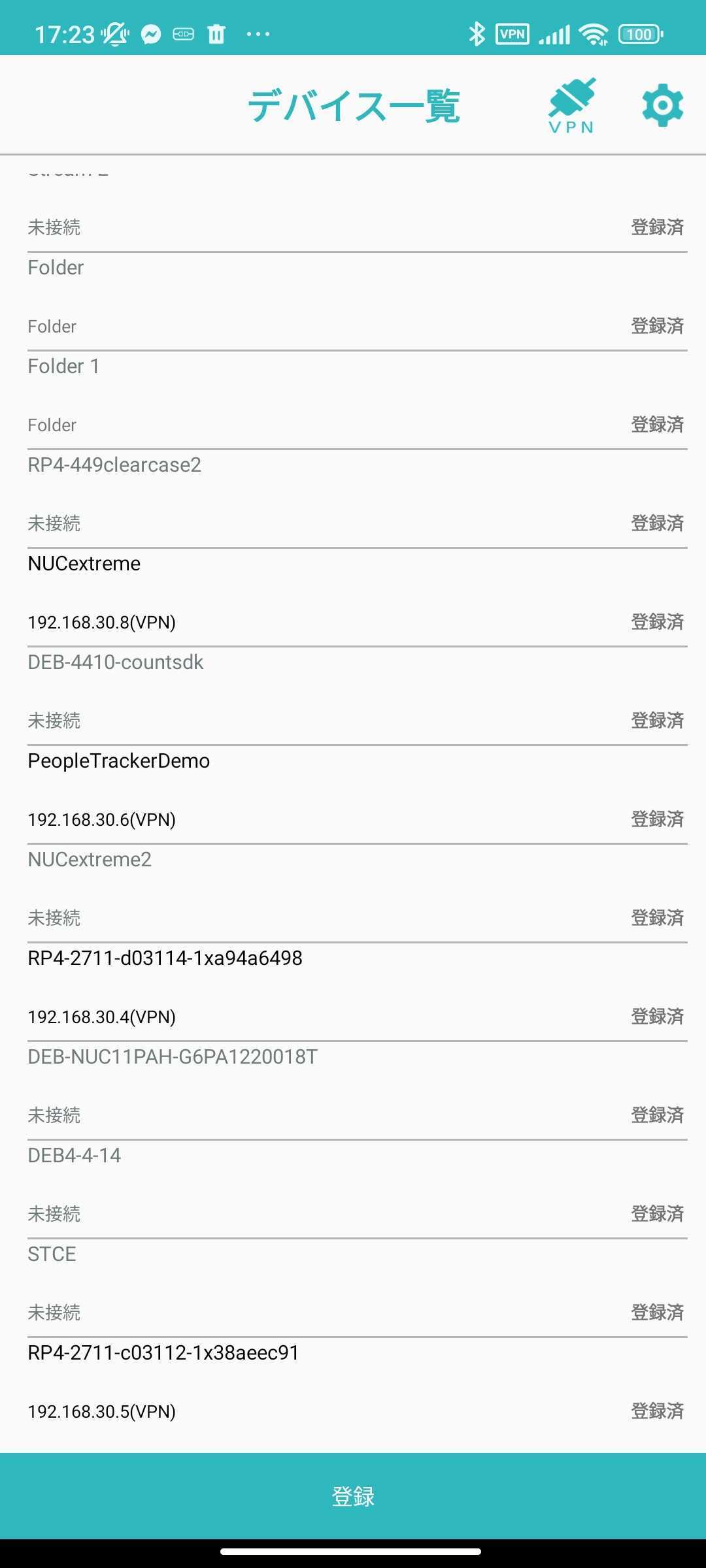Tap the 登録 button
This screenshot has height=1568, width=706.
coord(353,1495)
